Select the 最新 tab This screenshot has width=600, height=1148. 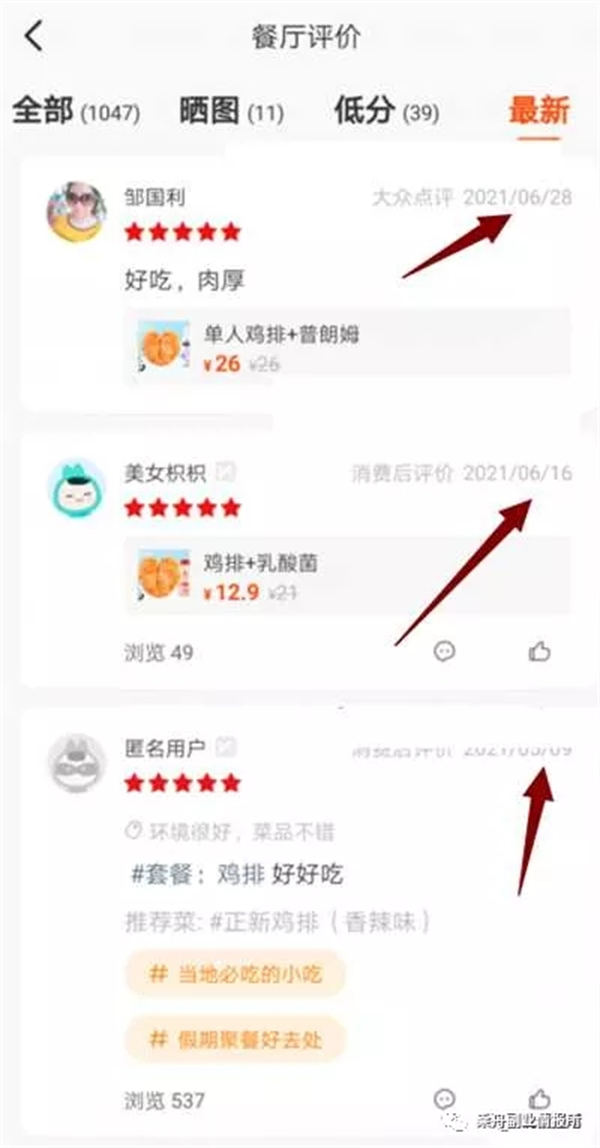538,111
